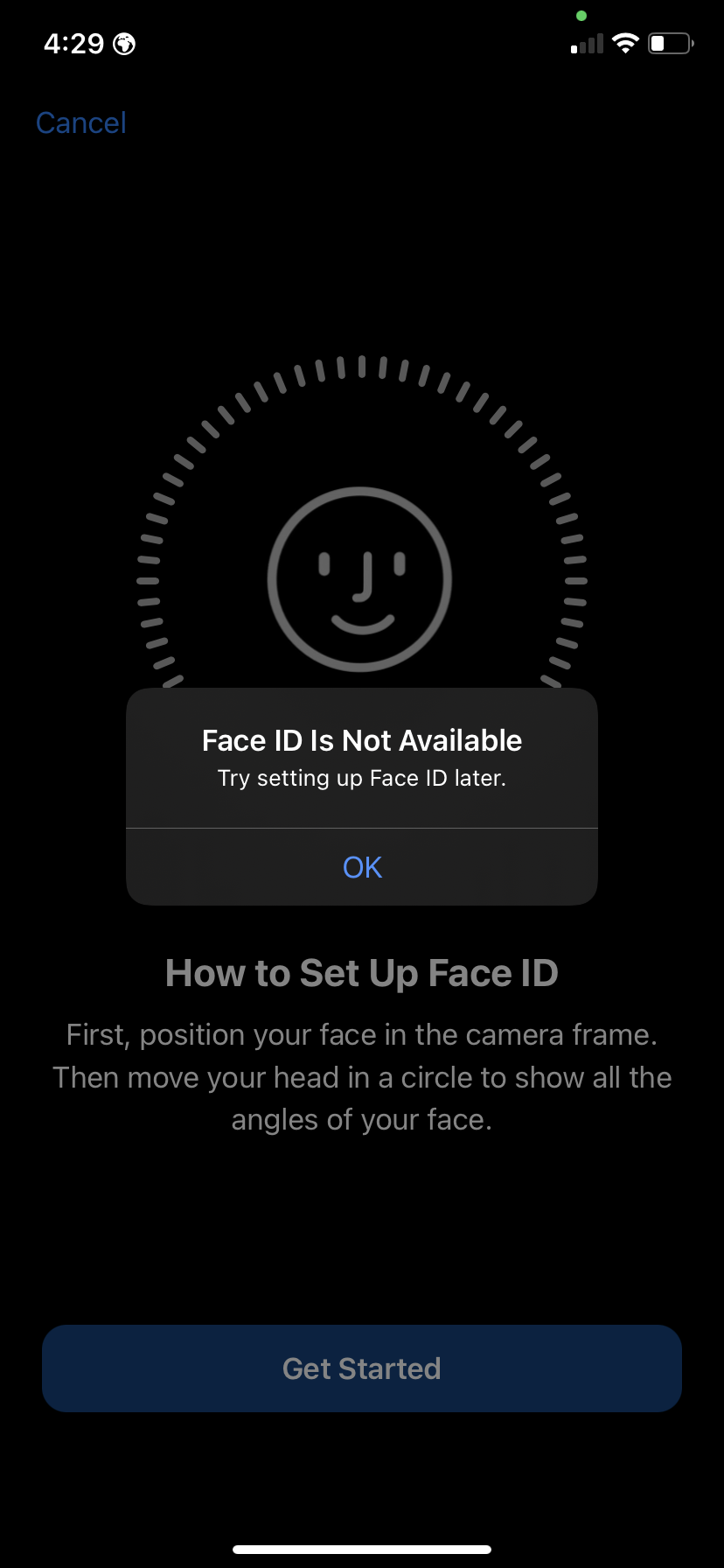Screen dimensions: 724x1568
Task: Dismiss the alert by tapping OK
Action: point(362,867)
